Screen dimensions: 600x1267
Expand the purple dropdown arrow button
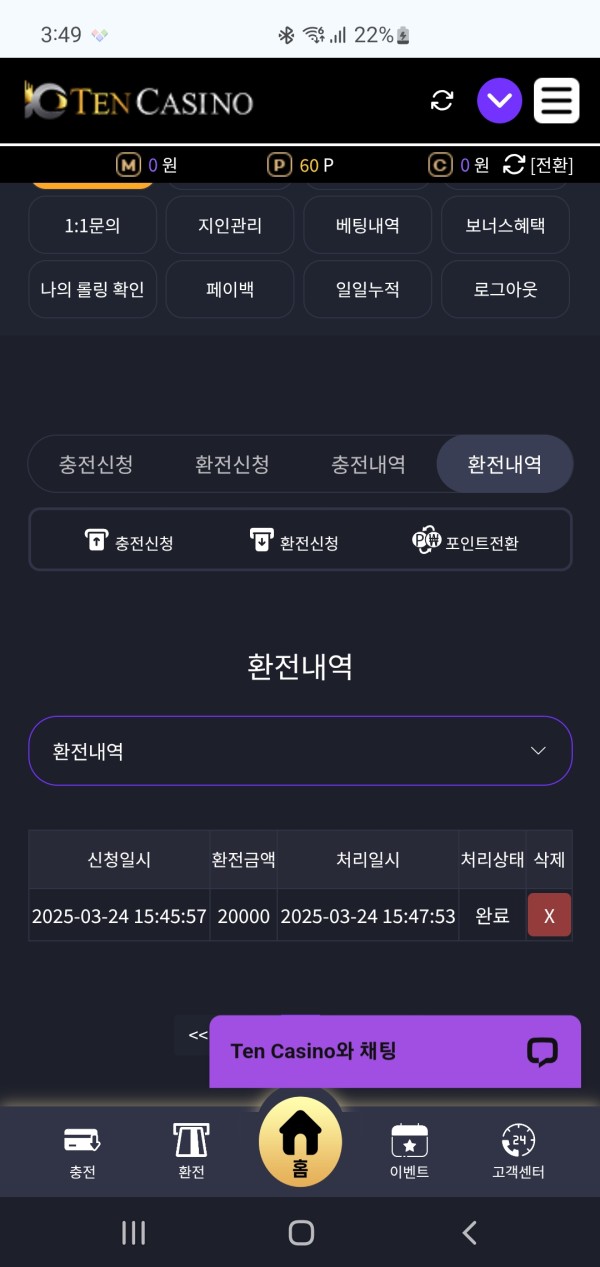pyautogui.click(x=499, y=100)
